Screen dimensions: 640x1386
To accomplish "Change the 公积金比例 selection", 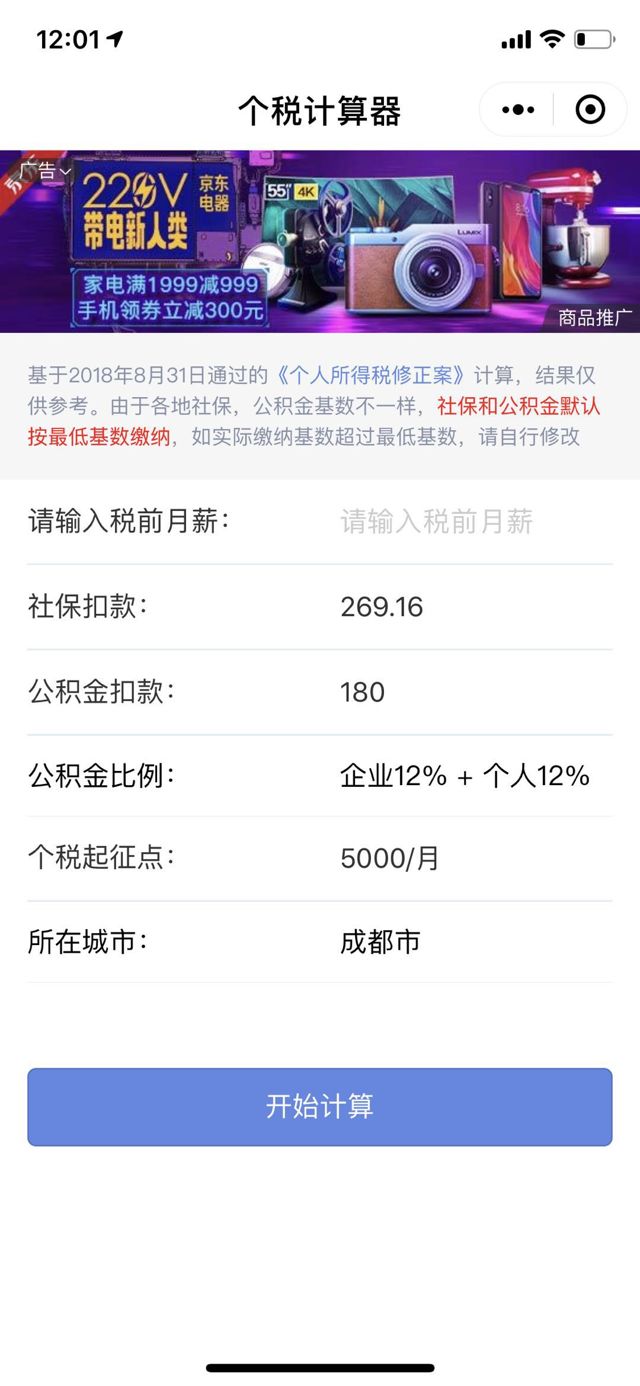I will point(465,776).
